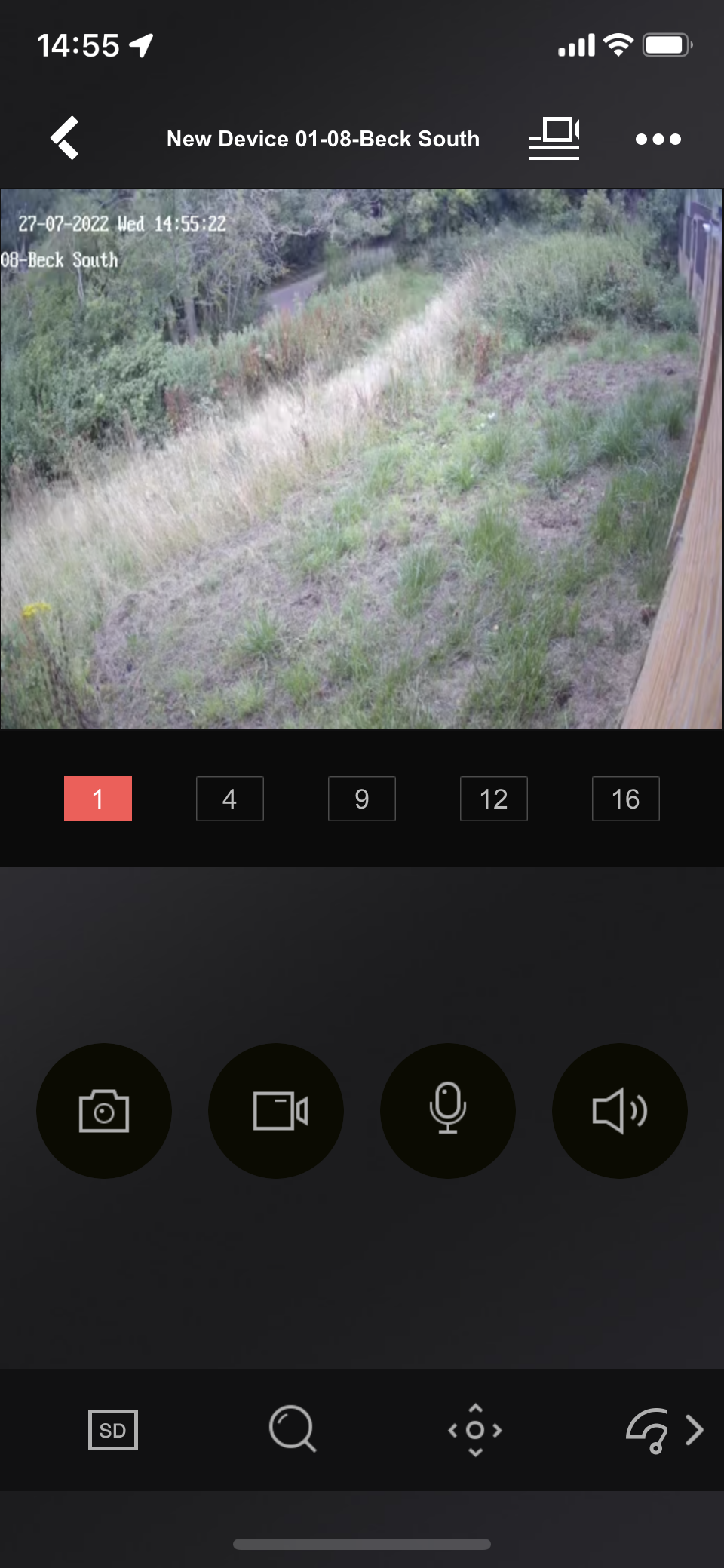
Task: Show more toolbar options with the arrow
Action: (695, 1430)
